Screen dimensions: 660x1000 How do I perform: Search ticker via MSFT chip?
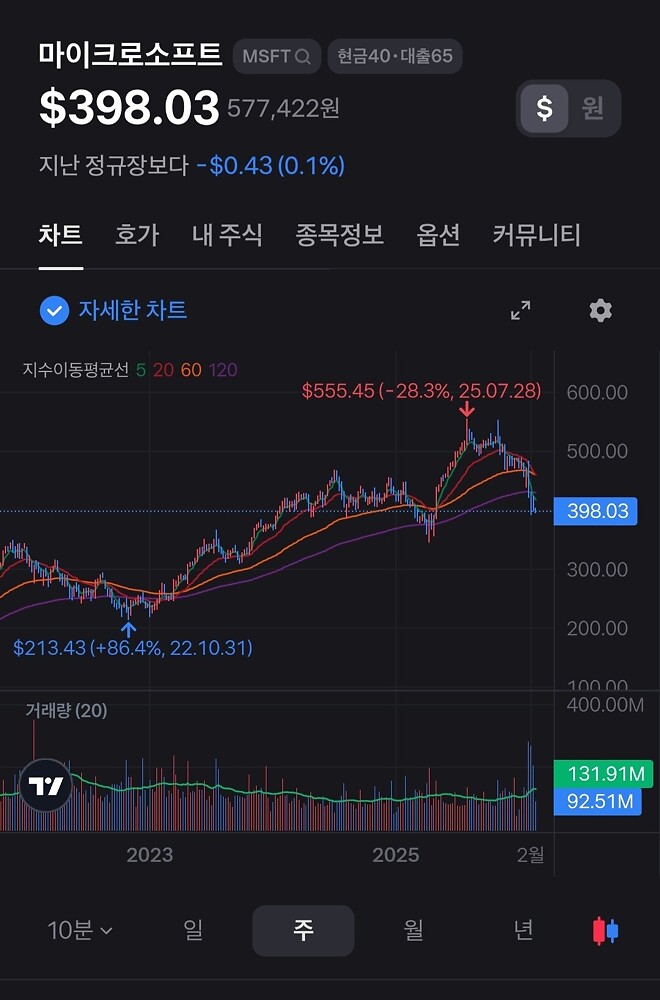click(277, 57)
